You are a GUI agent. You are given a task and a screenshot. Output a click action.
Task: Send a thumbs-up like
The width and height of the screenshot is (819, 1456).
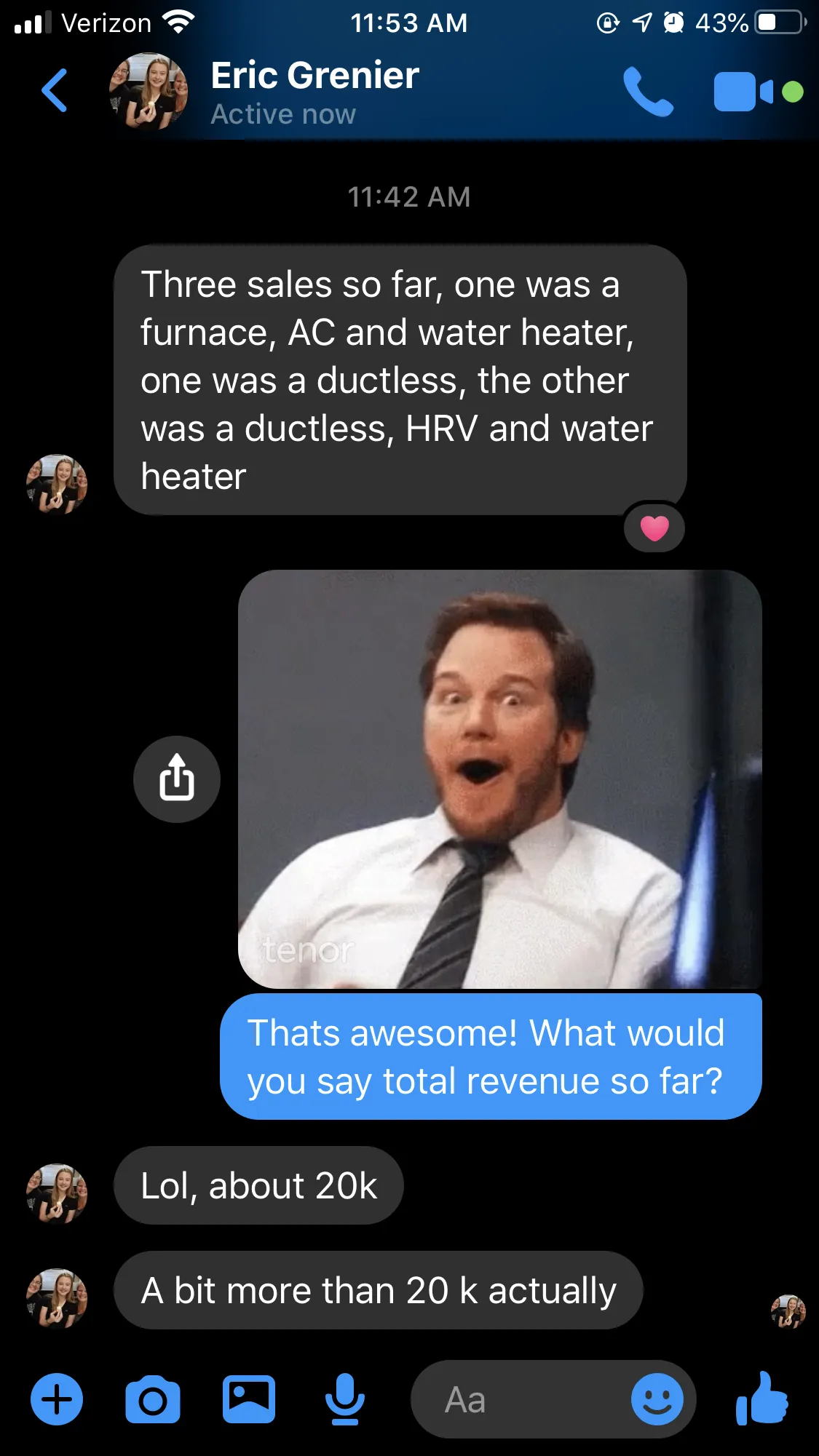(762, 1398)
